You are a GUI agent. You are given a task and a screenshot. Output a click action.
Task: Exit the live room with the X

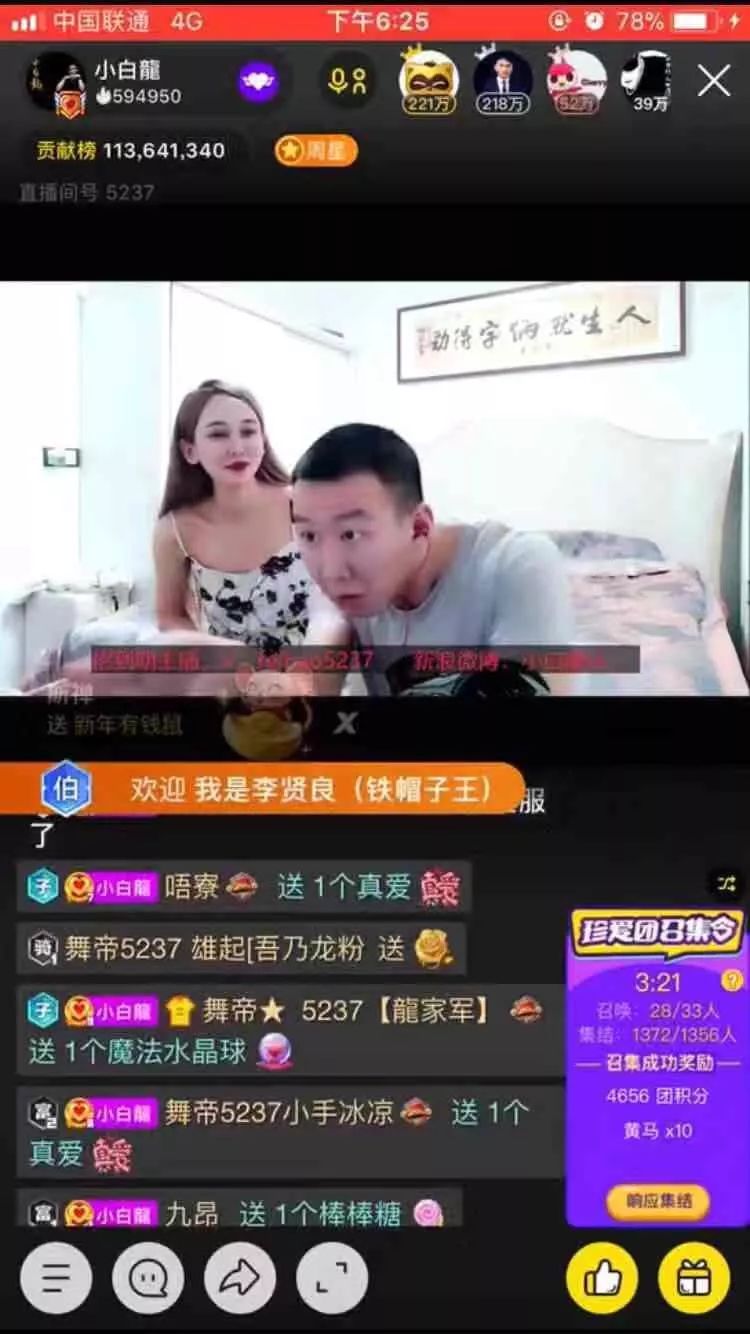pos(714,80)
